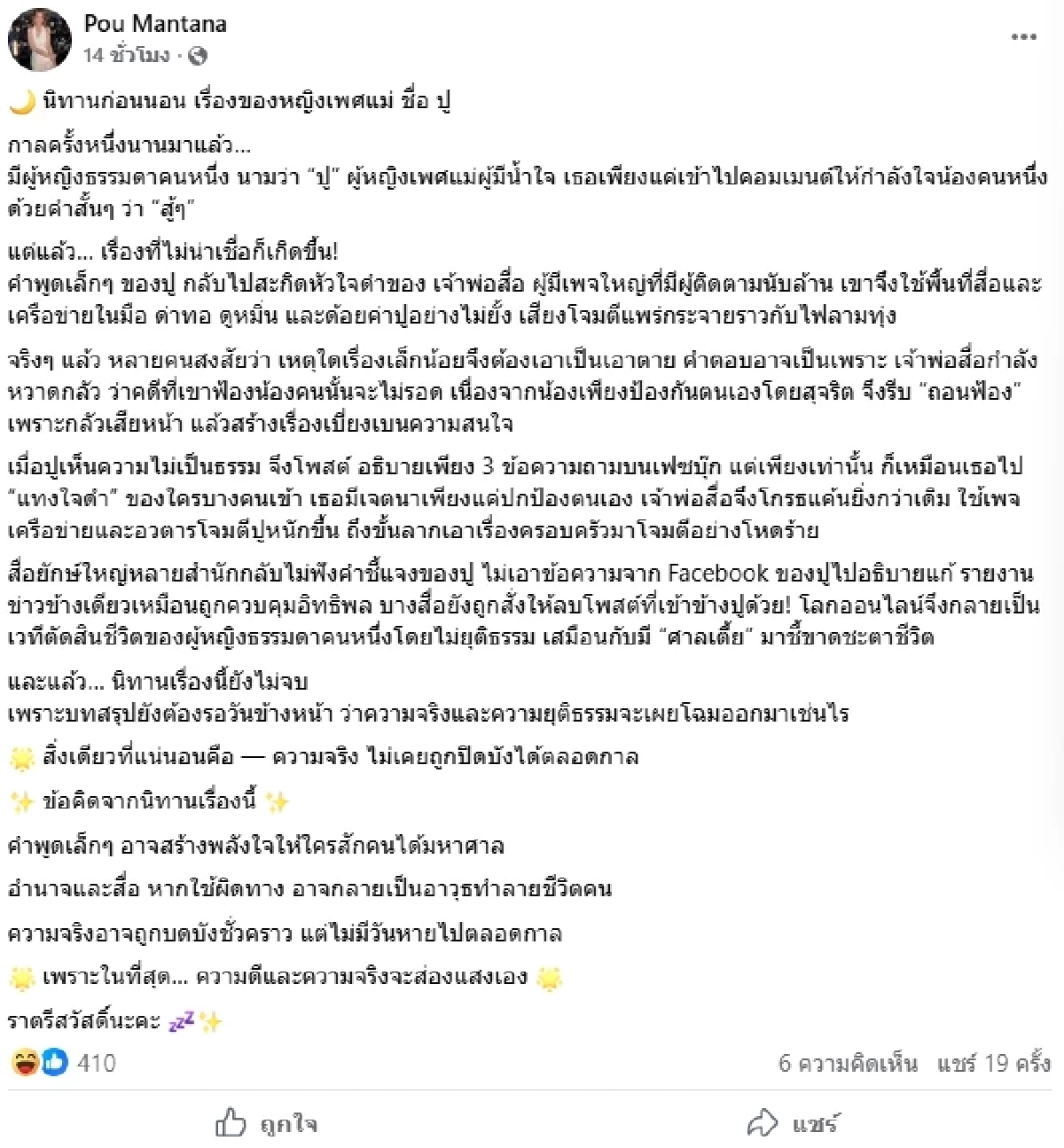The image size is (1064, 1148).
Task: Open the post's three-dot options menu
Action: click(1023, 37)
